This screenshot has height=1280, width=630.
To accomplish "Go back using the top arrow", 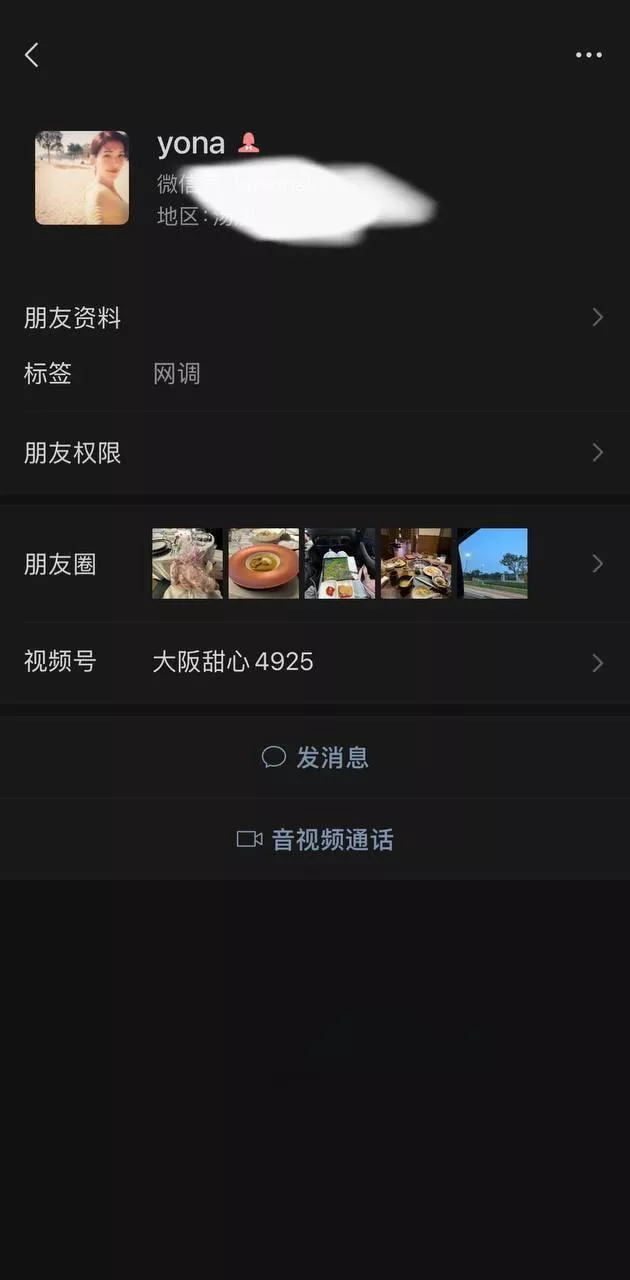I will pos(32,55).
